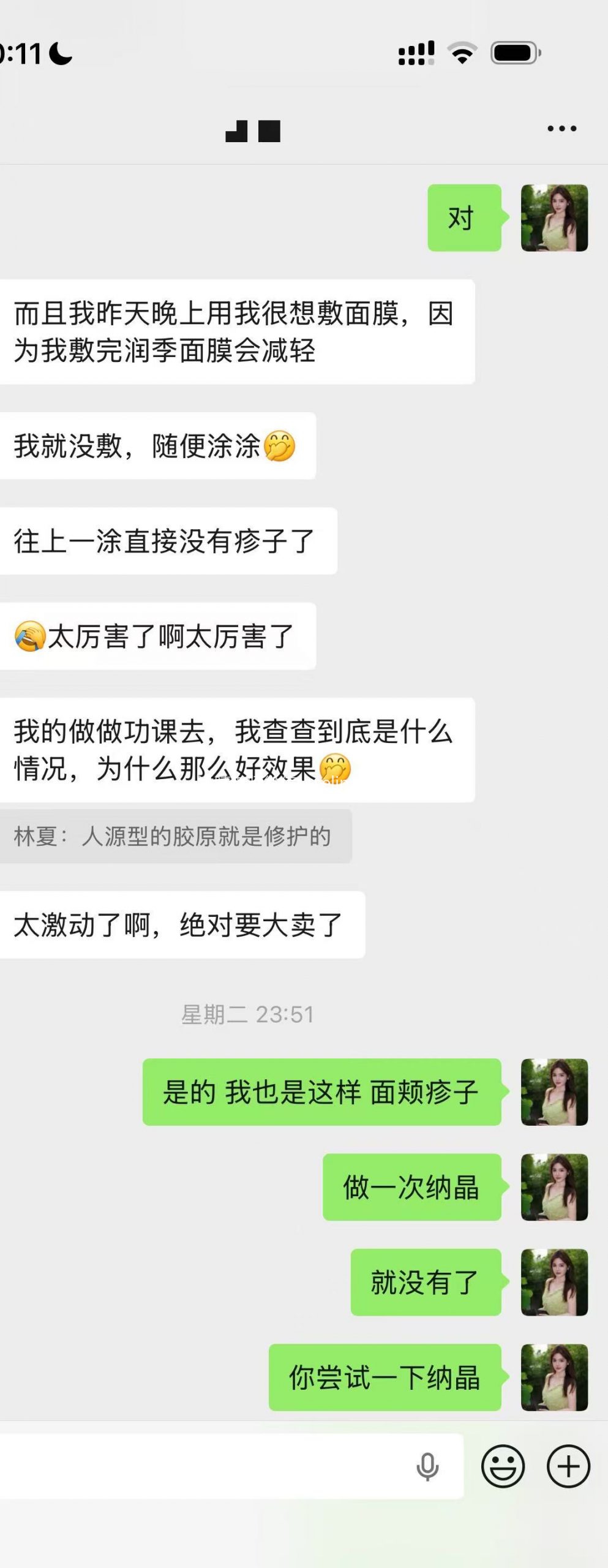Select the message 太激动了啊，绝对要大卖了
The height and width of the screenshot is (1568, 608).
coord(184,922)
